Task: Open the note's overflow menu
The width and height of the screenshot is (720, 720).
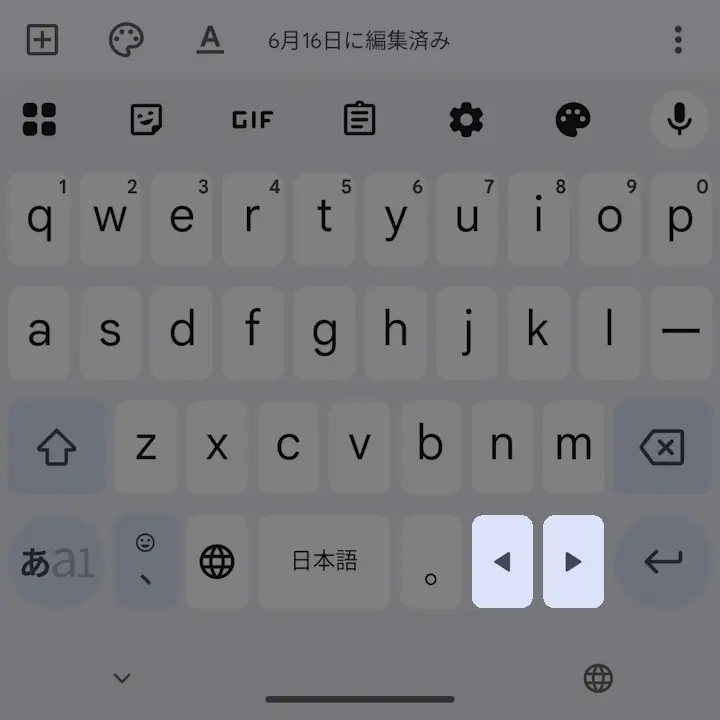Action: point(678,40)
